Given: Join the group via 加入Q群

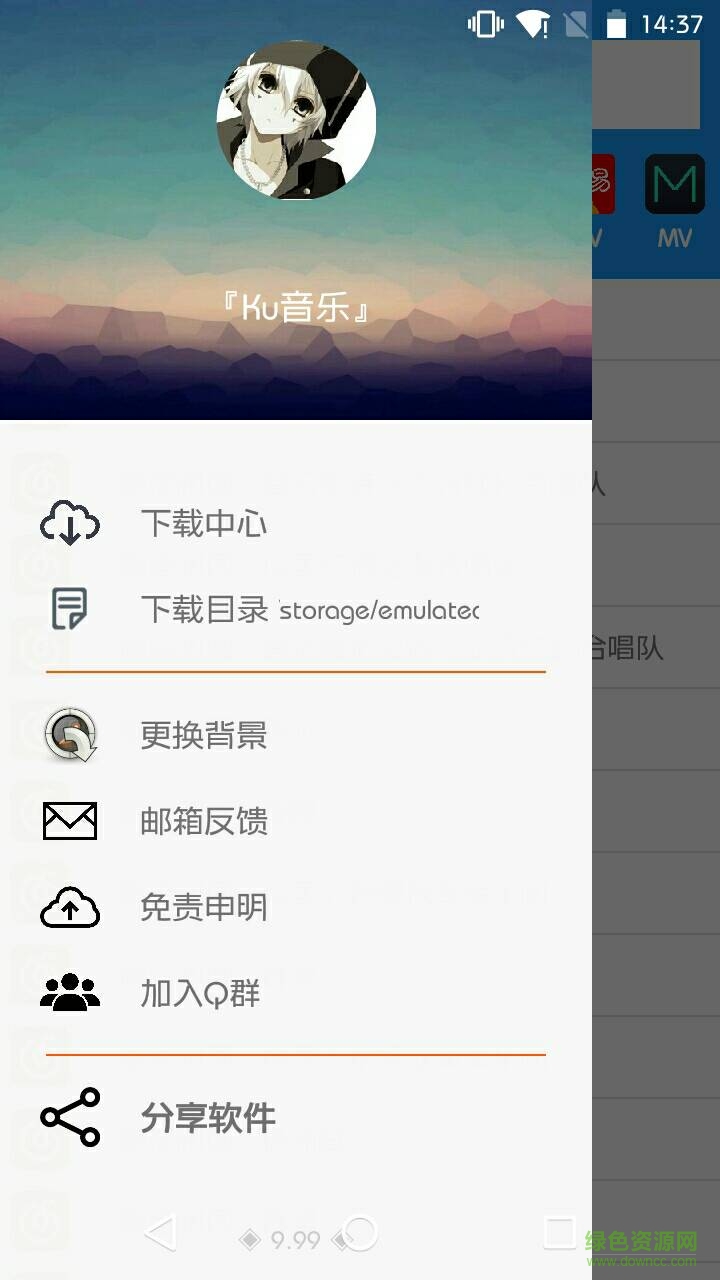Looking at the screenshot, I should click(200, 993).
